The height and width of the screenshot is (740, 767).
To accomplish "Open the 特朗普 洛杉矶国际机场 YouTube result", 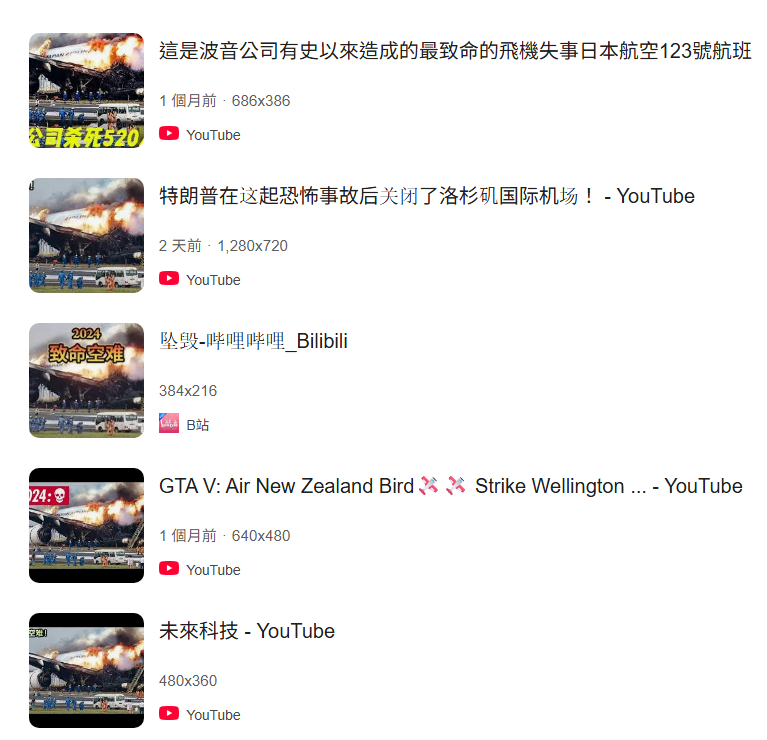I will click(x=427, y=196).
